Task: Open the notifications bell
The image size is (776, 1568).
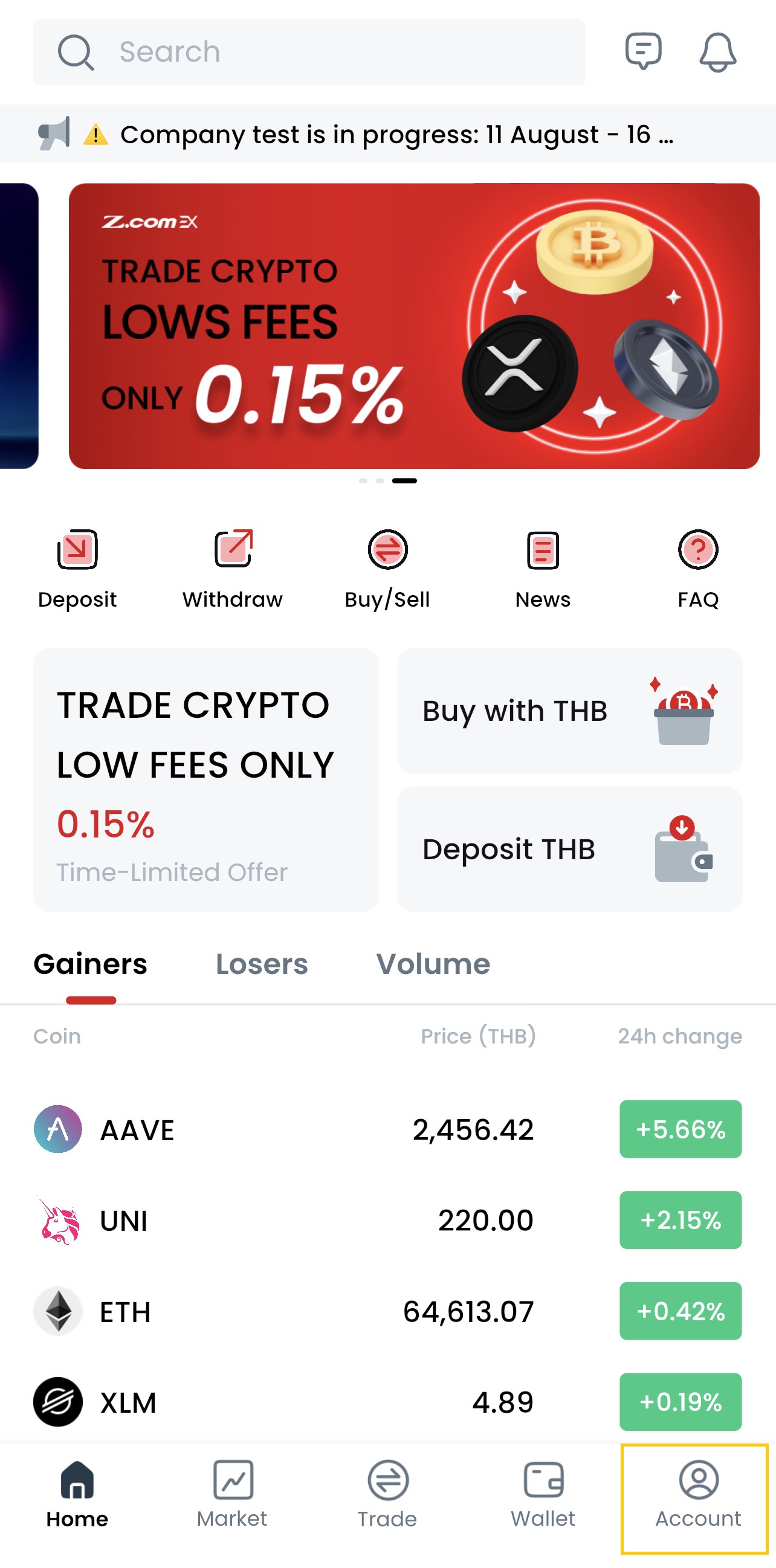Action: [x=717, y=53]
